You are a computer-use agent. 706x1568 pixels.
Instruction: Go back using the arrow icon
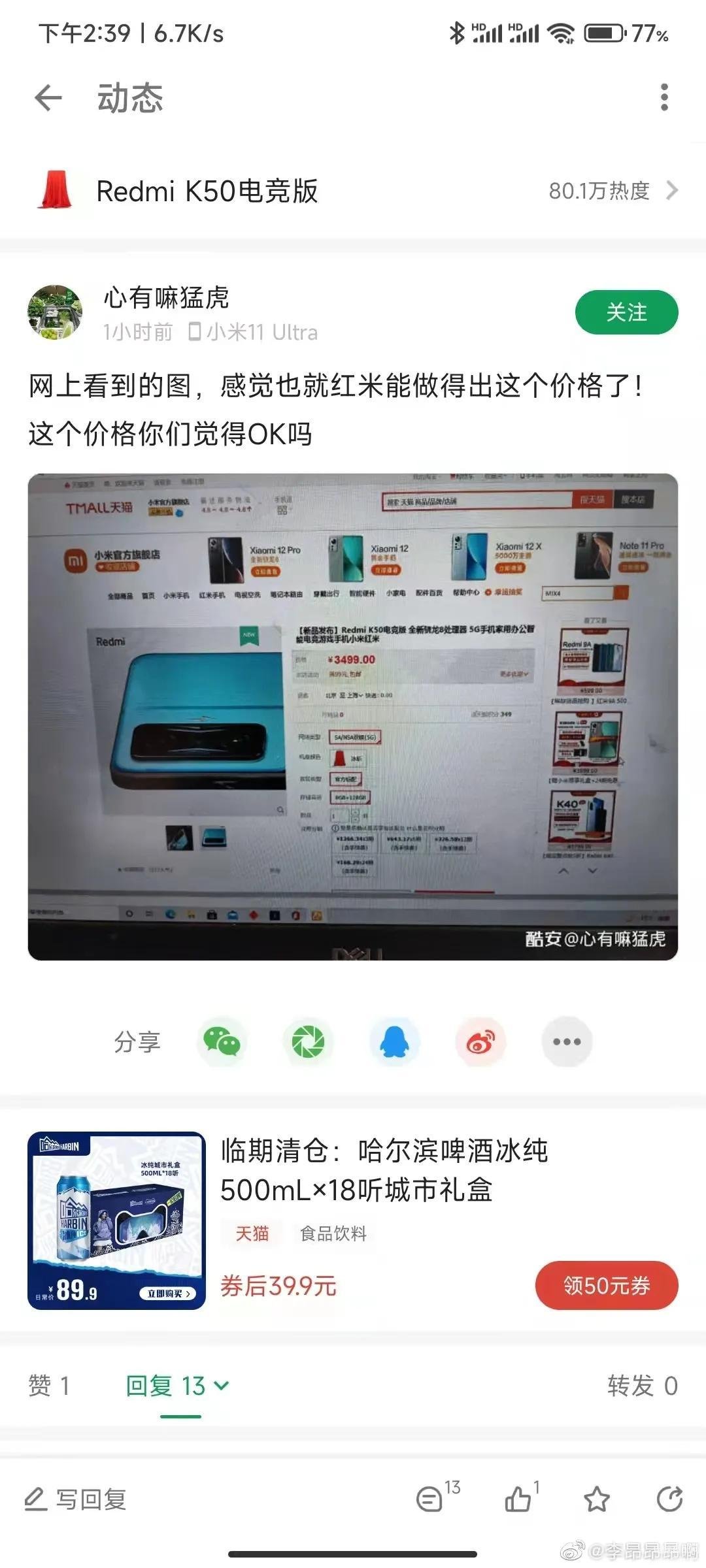point(48,98)
